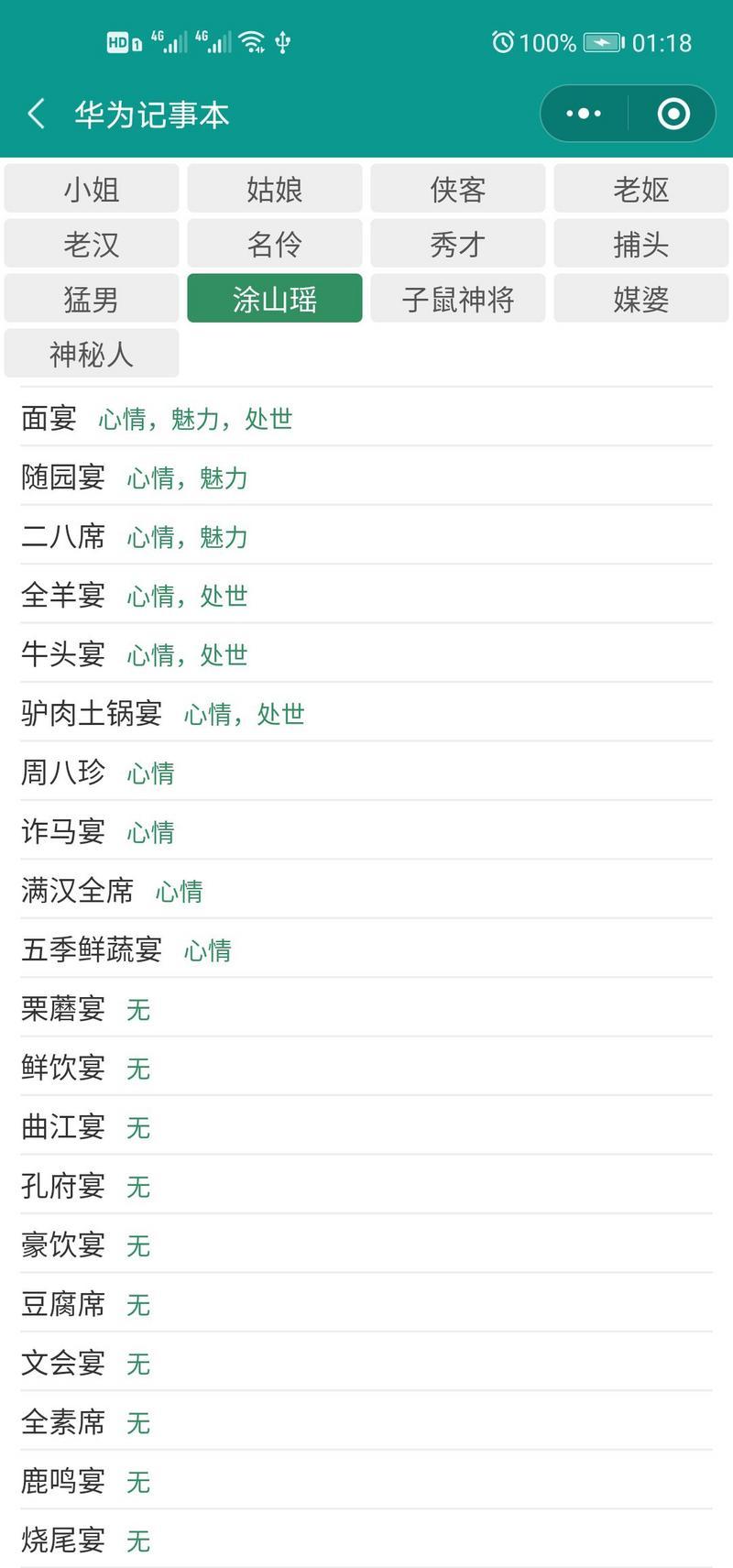Select the 神秘人 character tab
The height and width of the screenshot is (1568, 733).
point(91,353)
